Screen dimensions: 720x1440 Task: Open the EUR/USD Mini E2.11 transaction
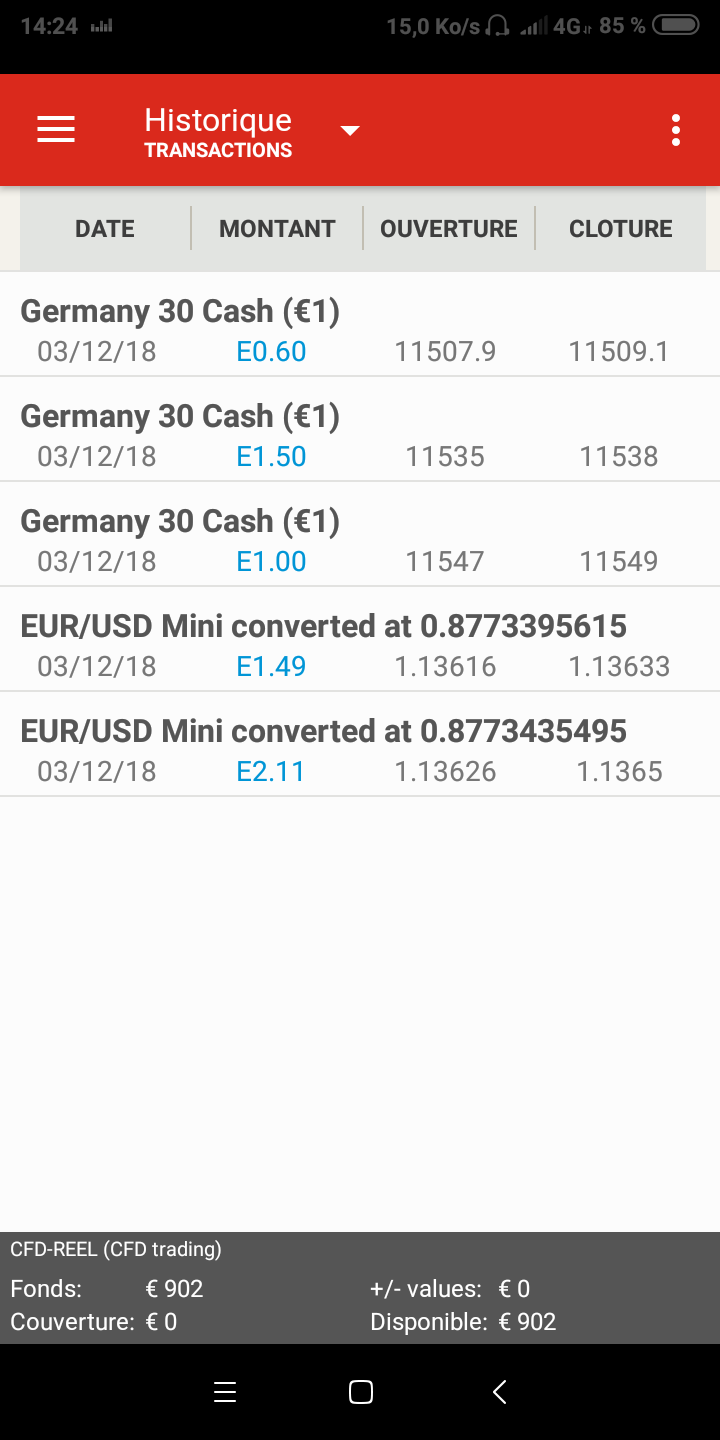pos(360,750)
